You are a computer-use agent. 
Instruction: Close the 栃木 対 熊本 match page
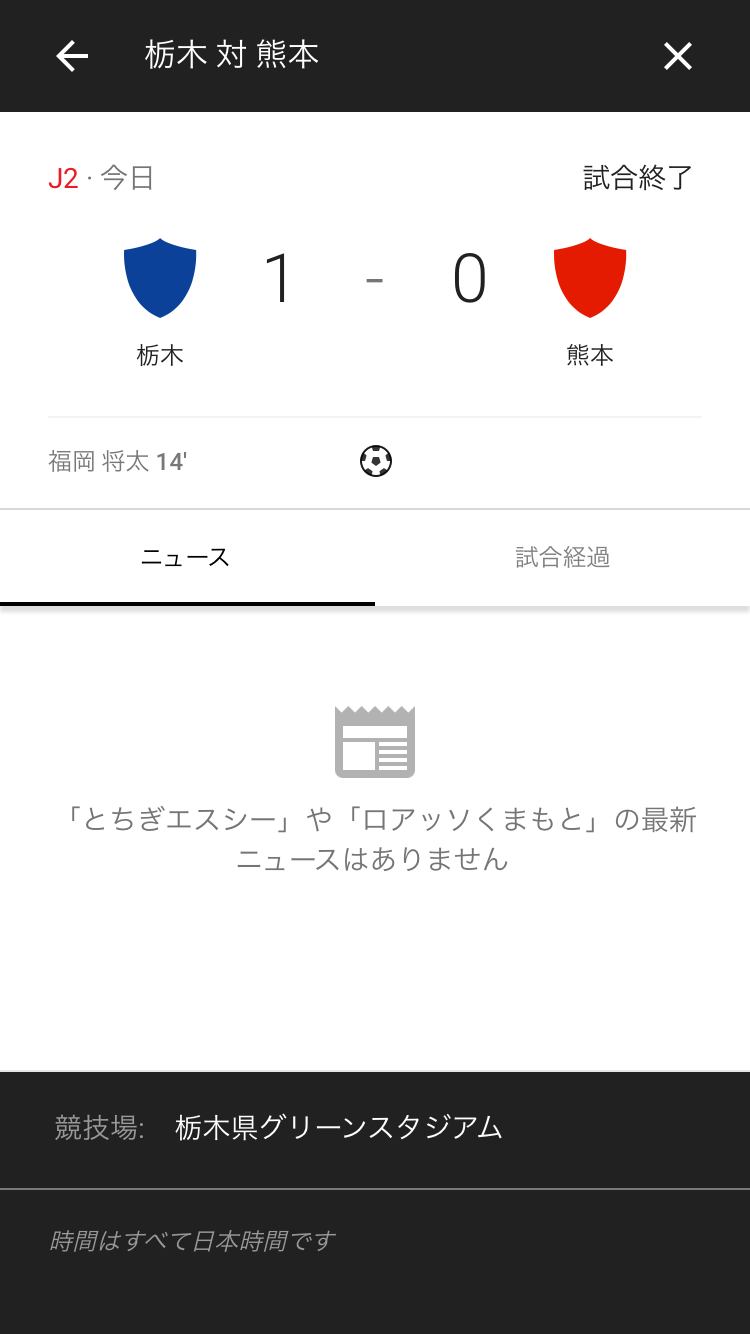tap(678, 56)
